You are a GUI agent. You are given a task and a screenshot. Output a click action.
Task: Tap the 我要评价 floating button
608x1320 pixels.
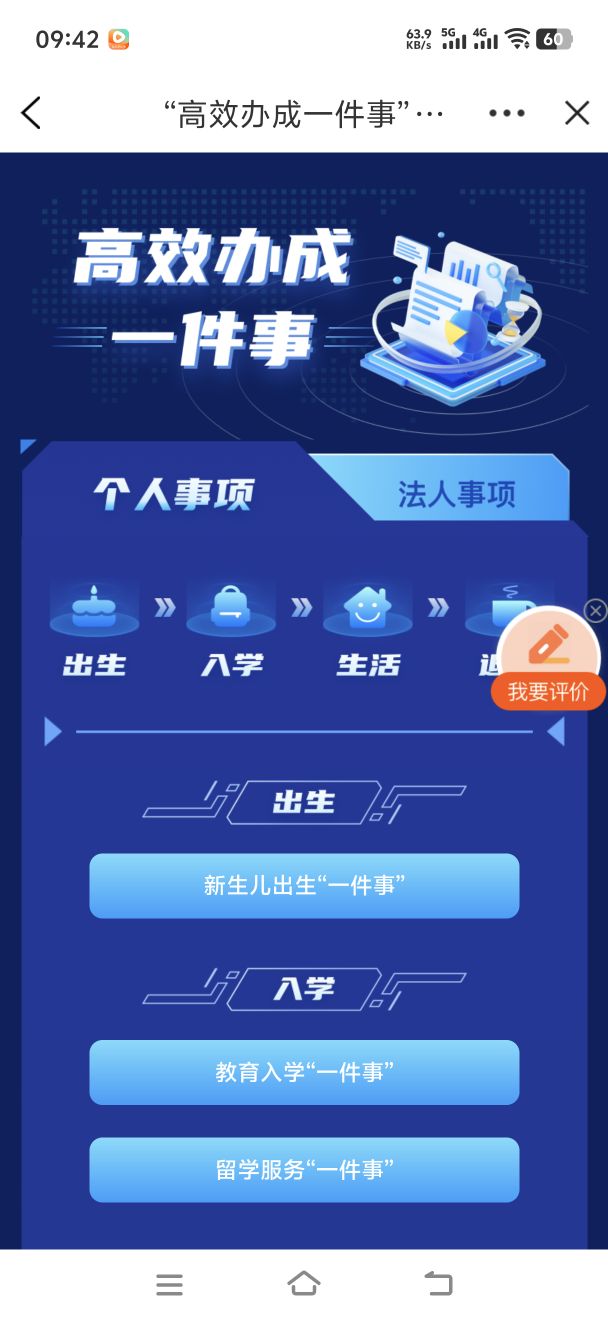[x=548, y=662]
